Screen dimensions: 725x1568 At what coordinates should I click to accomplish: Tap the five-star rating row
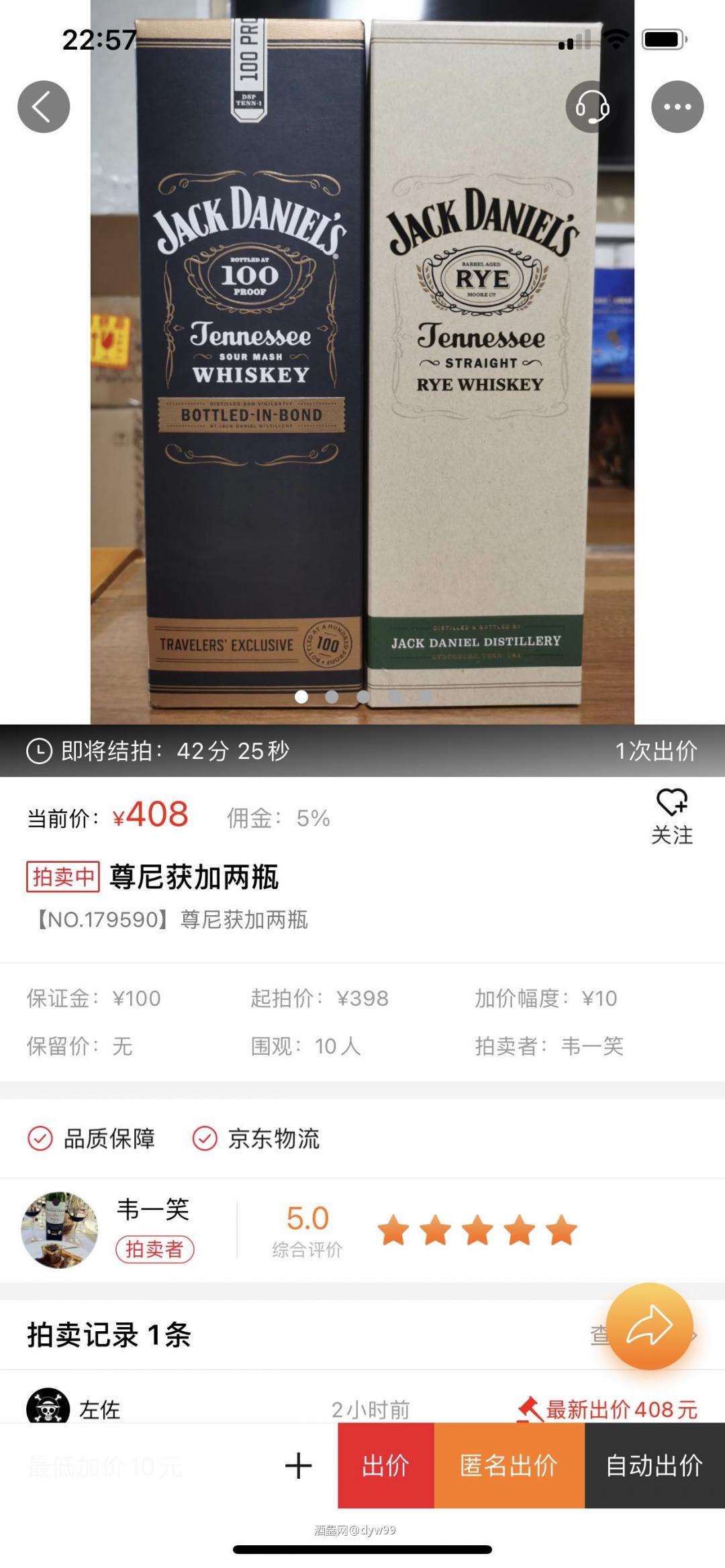pos(478,1231)
